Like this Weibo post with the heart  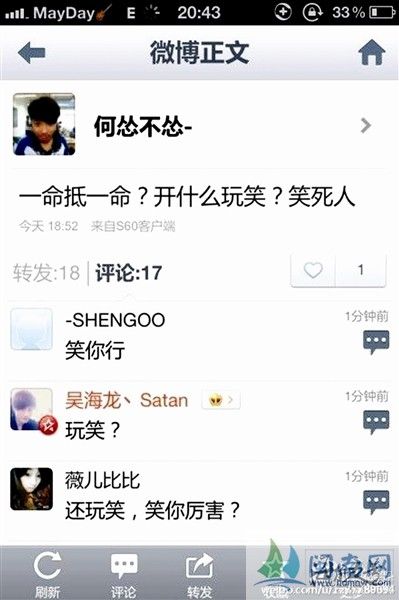tap(313, 270)
